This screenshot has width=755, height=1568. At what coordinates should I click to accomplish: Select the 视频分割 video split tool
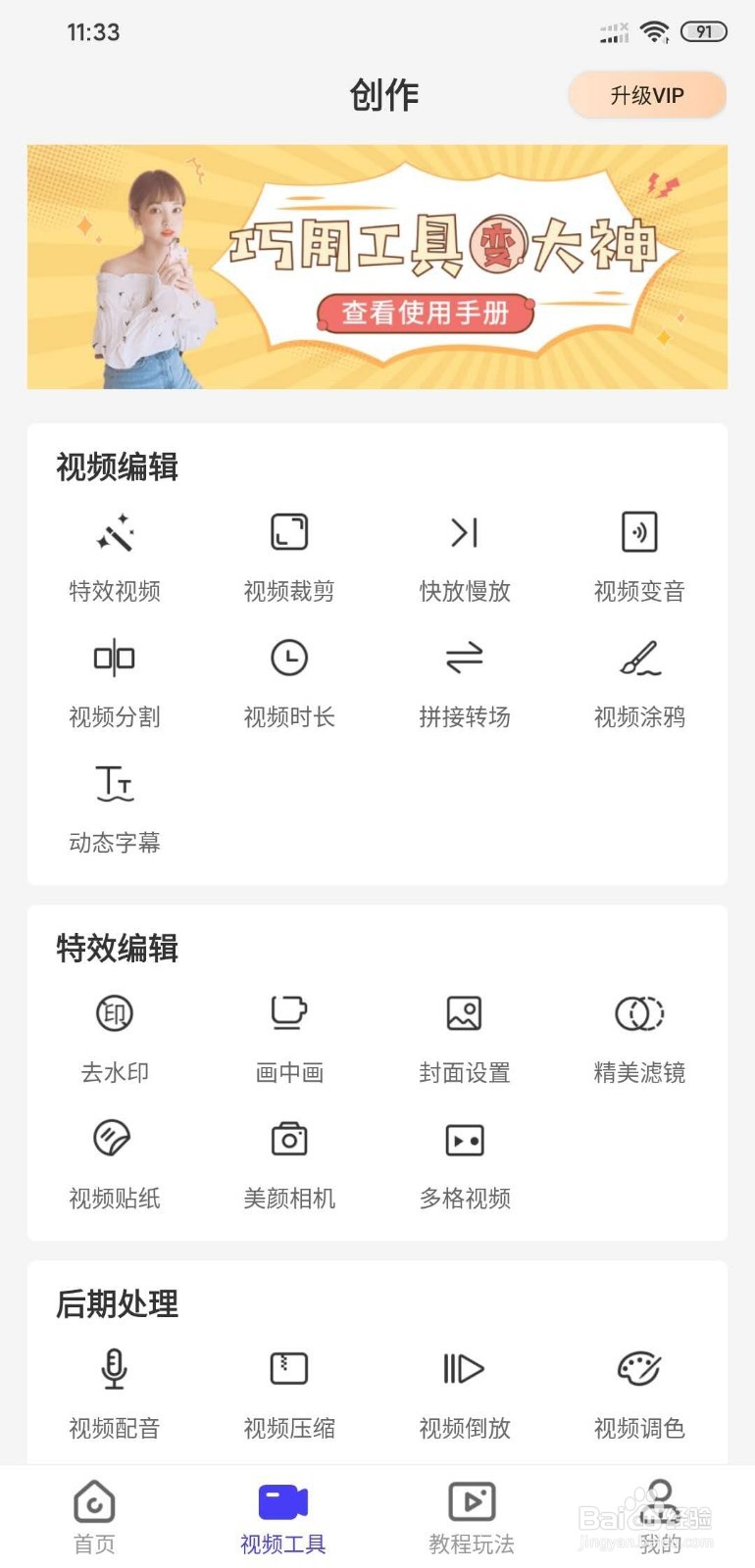(x=115, y=681)
